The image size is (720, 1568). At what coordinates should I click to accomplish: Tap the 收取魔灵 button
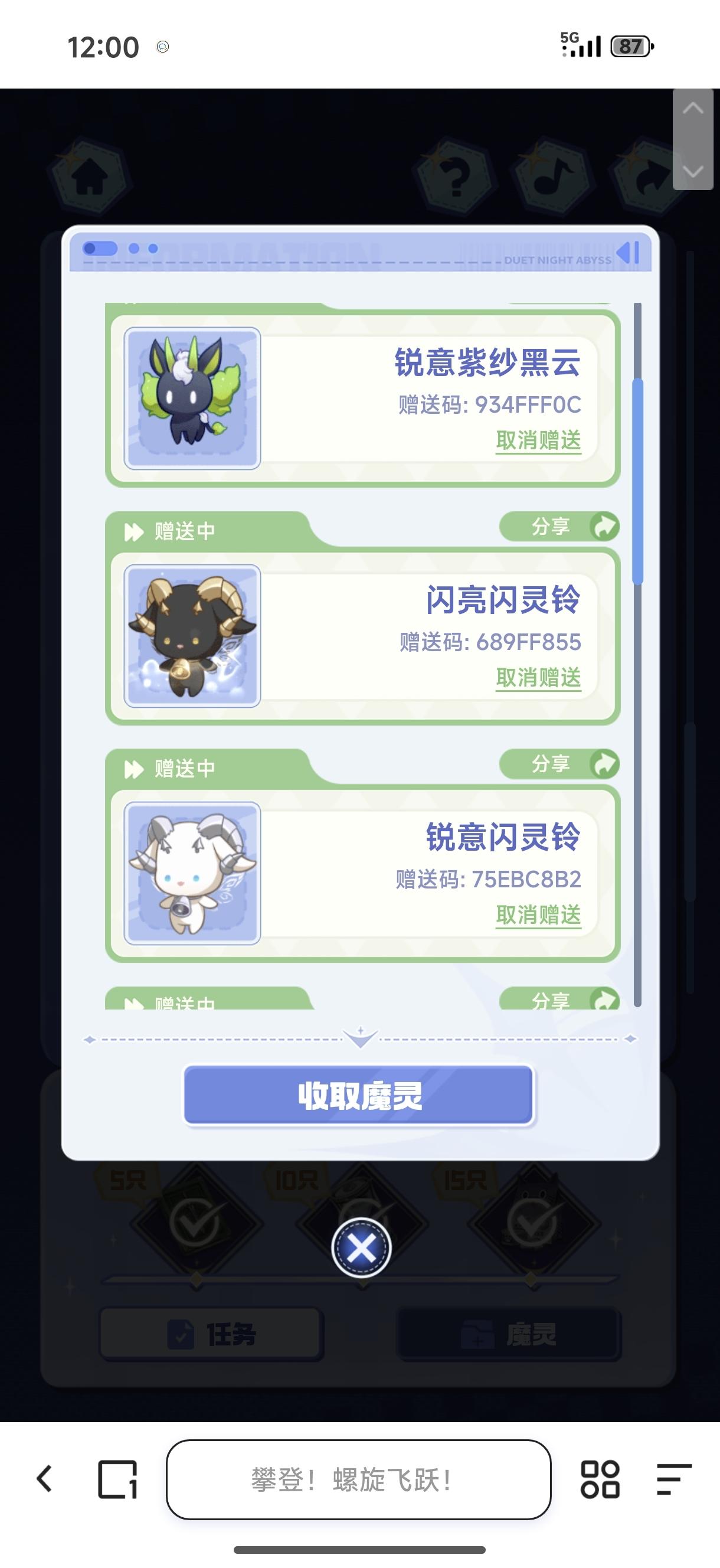coord(358,1096)
